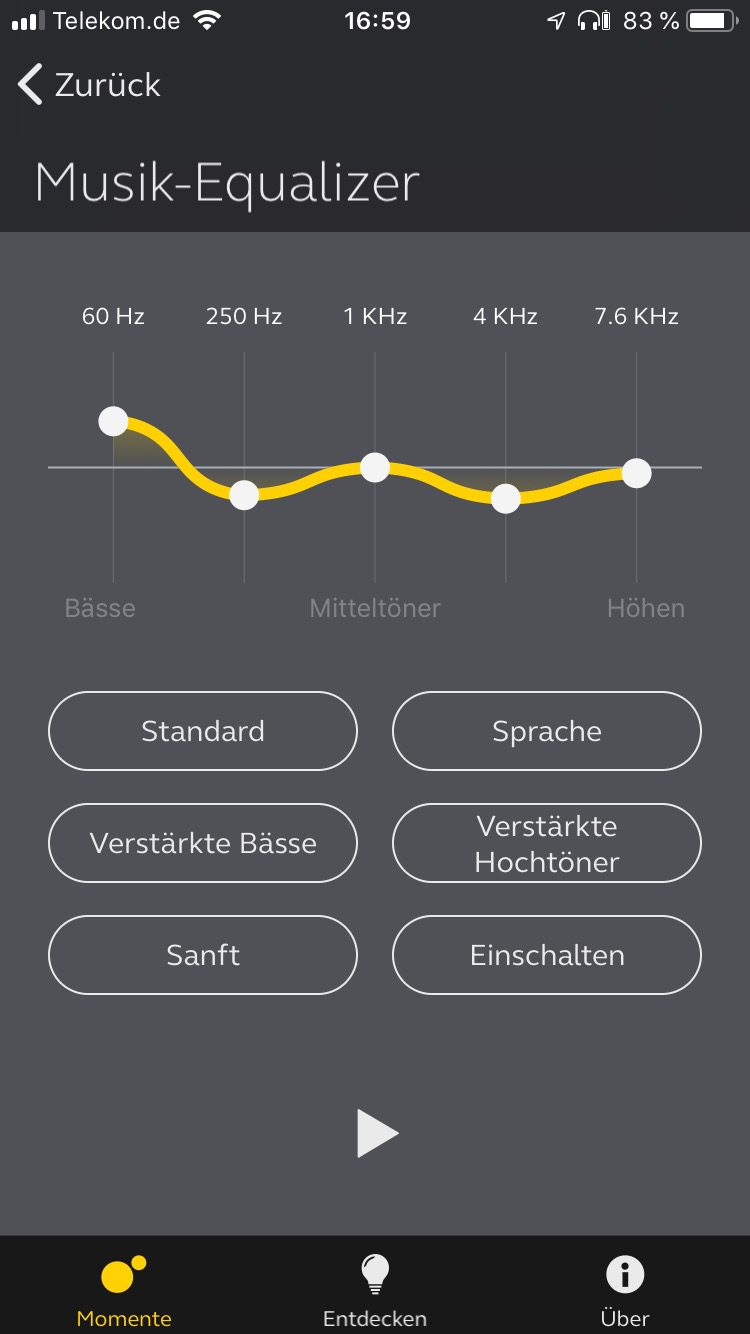This screenshot has height=1334, width=750.
Task: Select the Standard equalizer preset
Action: (x=203, y=731)
